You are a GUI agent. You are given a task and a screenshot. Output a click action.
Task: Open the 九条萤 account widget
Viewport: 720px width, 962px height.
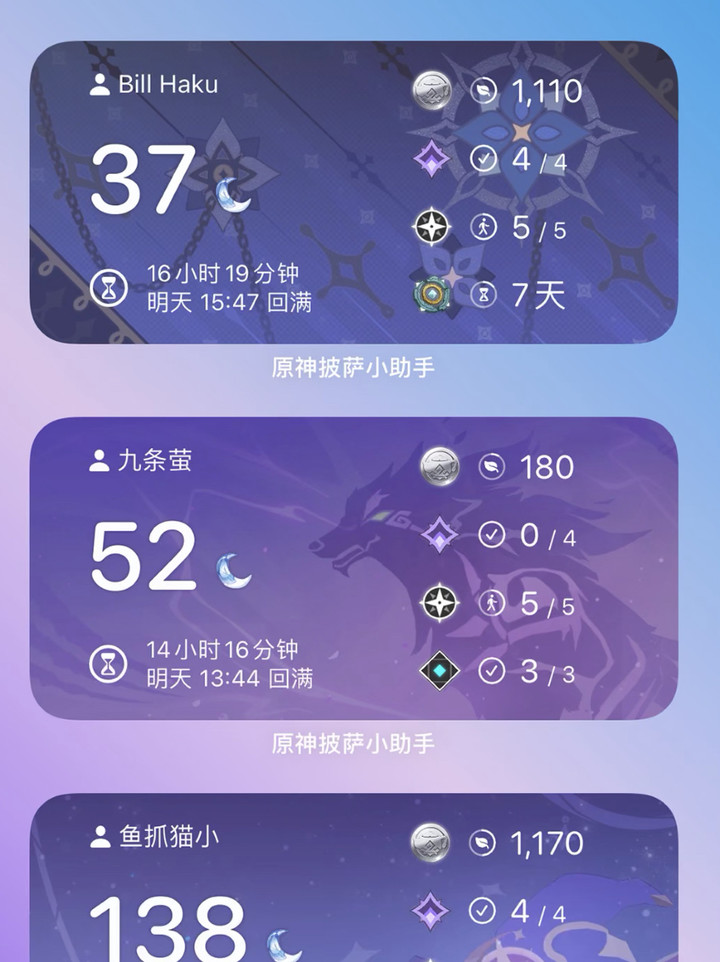coord(353,568)
